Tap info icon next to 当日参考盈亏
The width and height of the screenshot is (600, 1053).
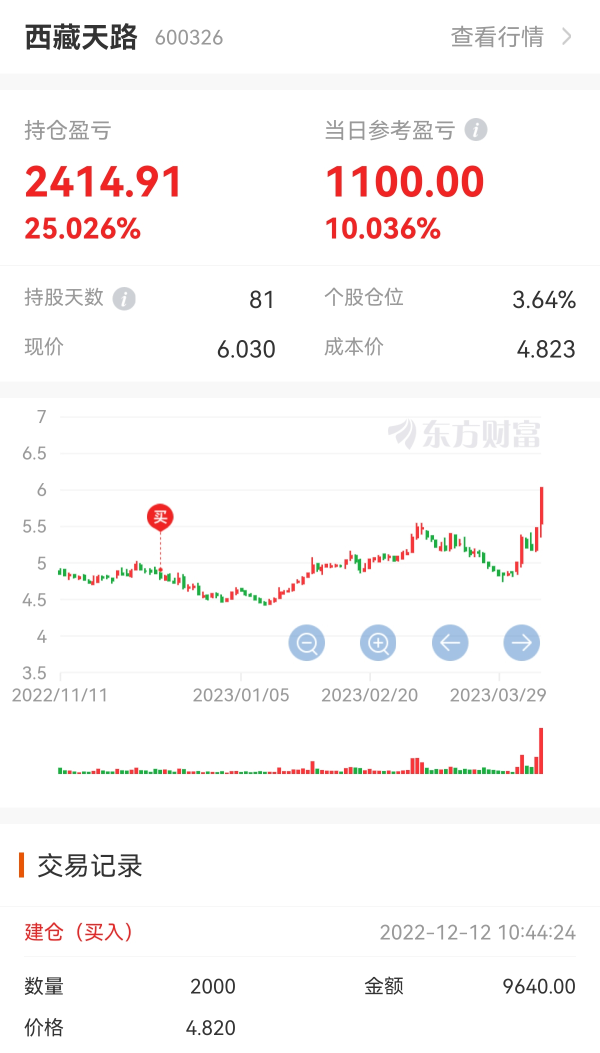(x=476, y=130)
